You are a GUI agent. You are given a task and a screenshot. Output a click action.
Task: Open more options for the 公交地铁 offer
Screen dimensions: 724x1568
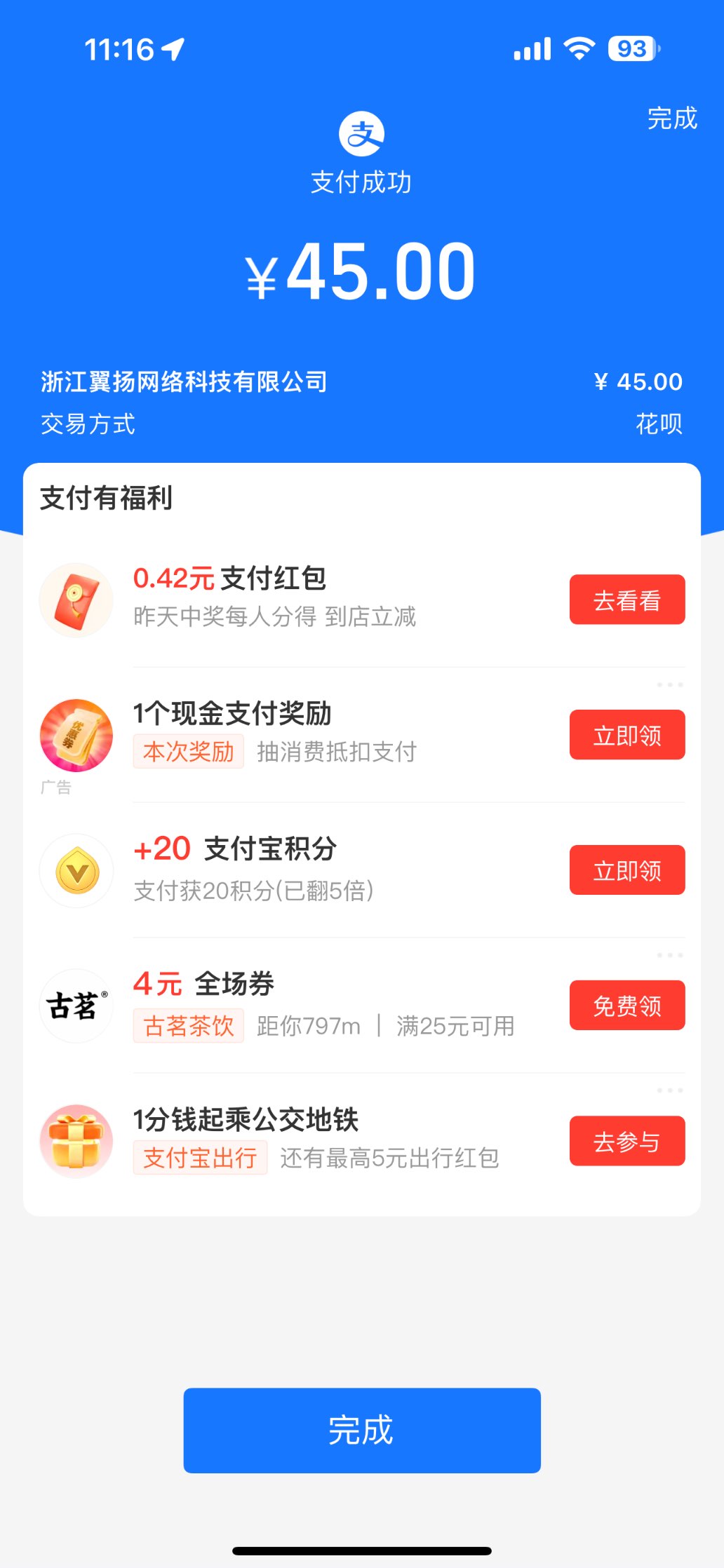click(x=669, y=1090)
